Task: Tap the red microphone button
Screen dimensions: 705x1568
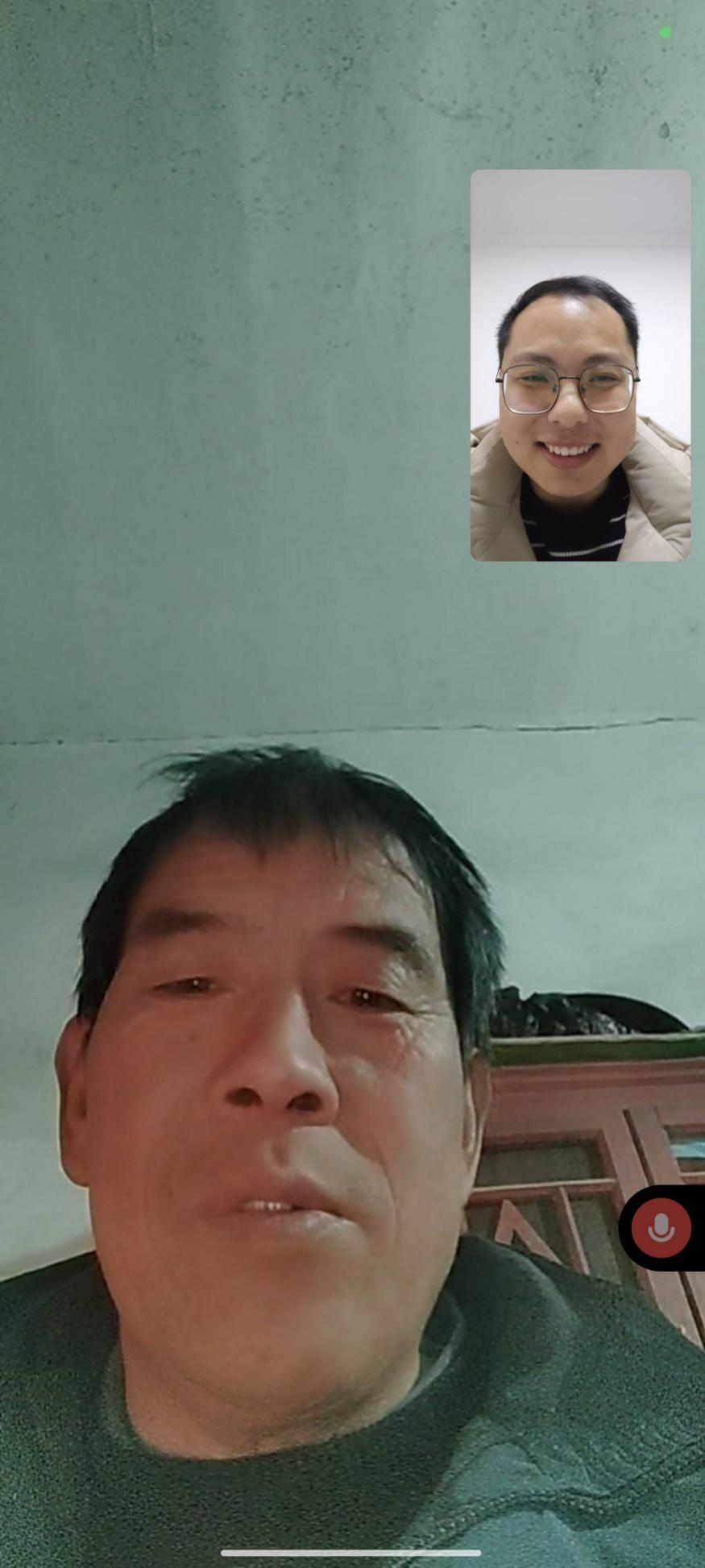Action: 661,1228
